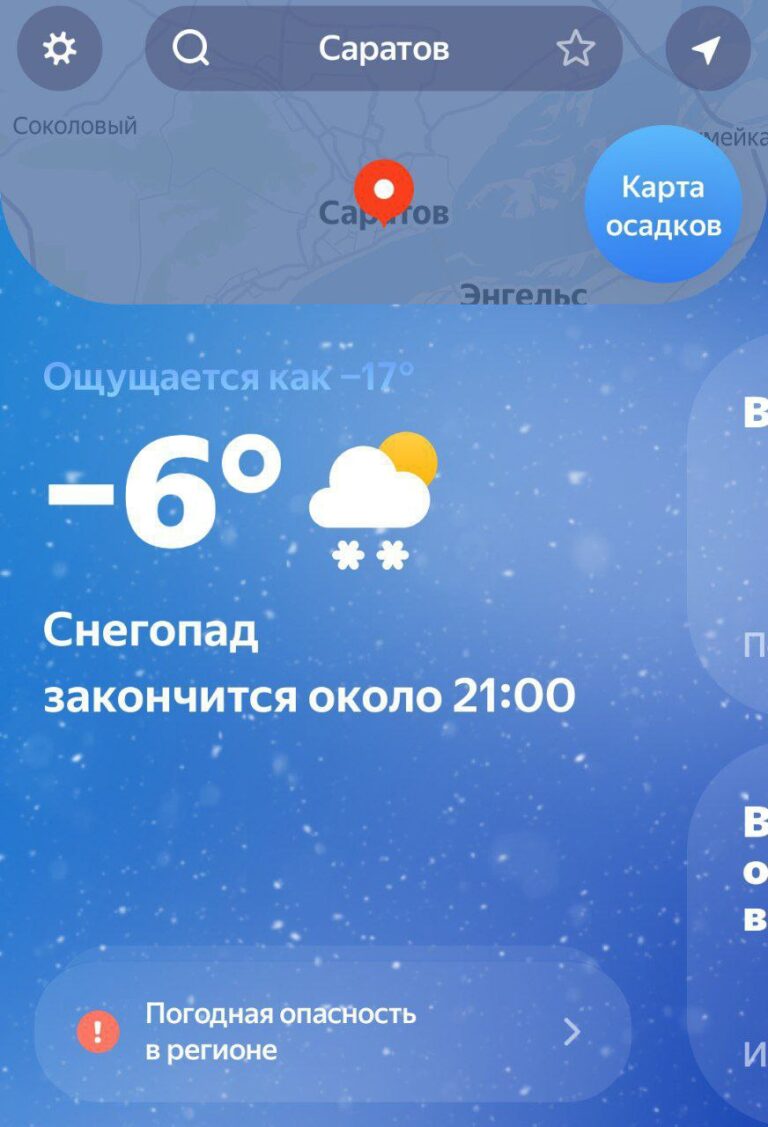Search for a city from Саратов field
The image size is (768, 1127).
(x=383, y=49)
